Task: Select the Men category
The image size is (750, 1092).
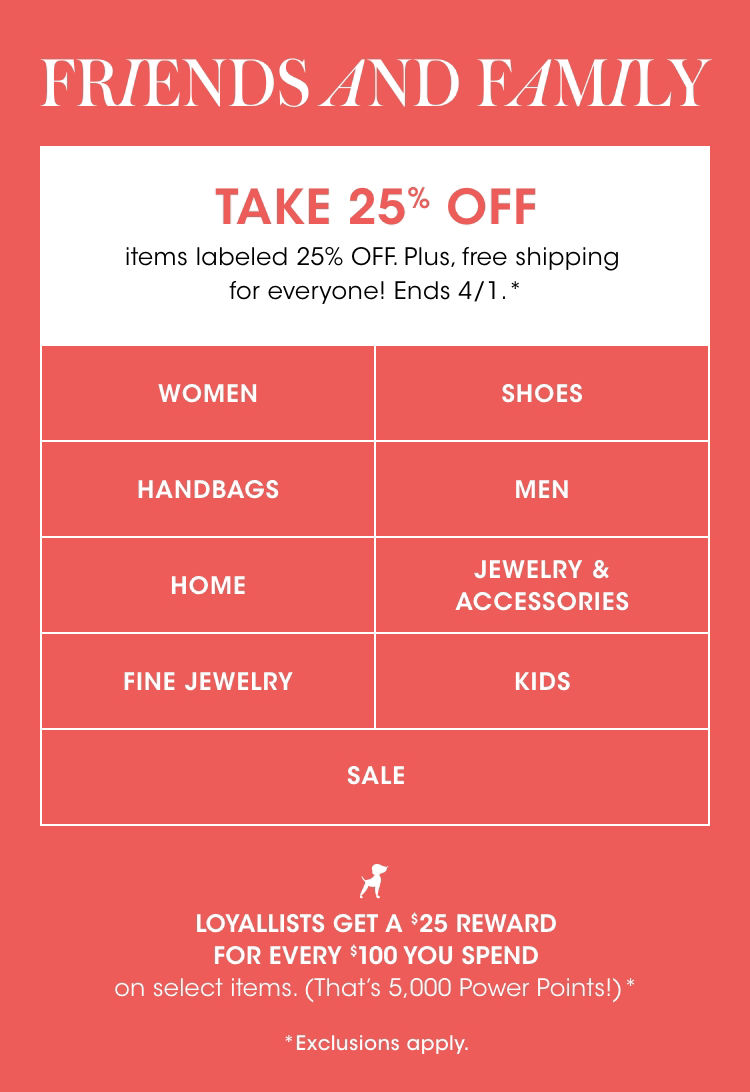Action: [542, 489]
